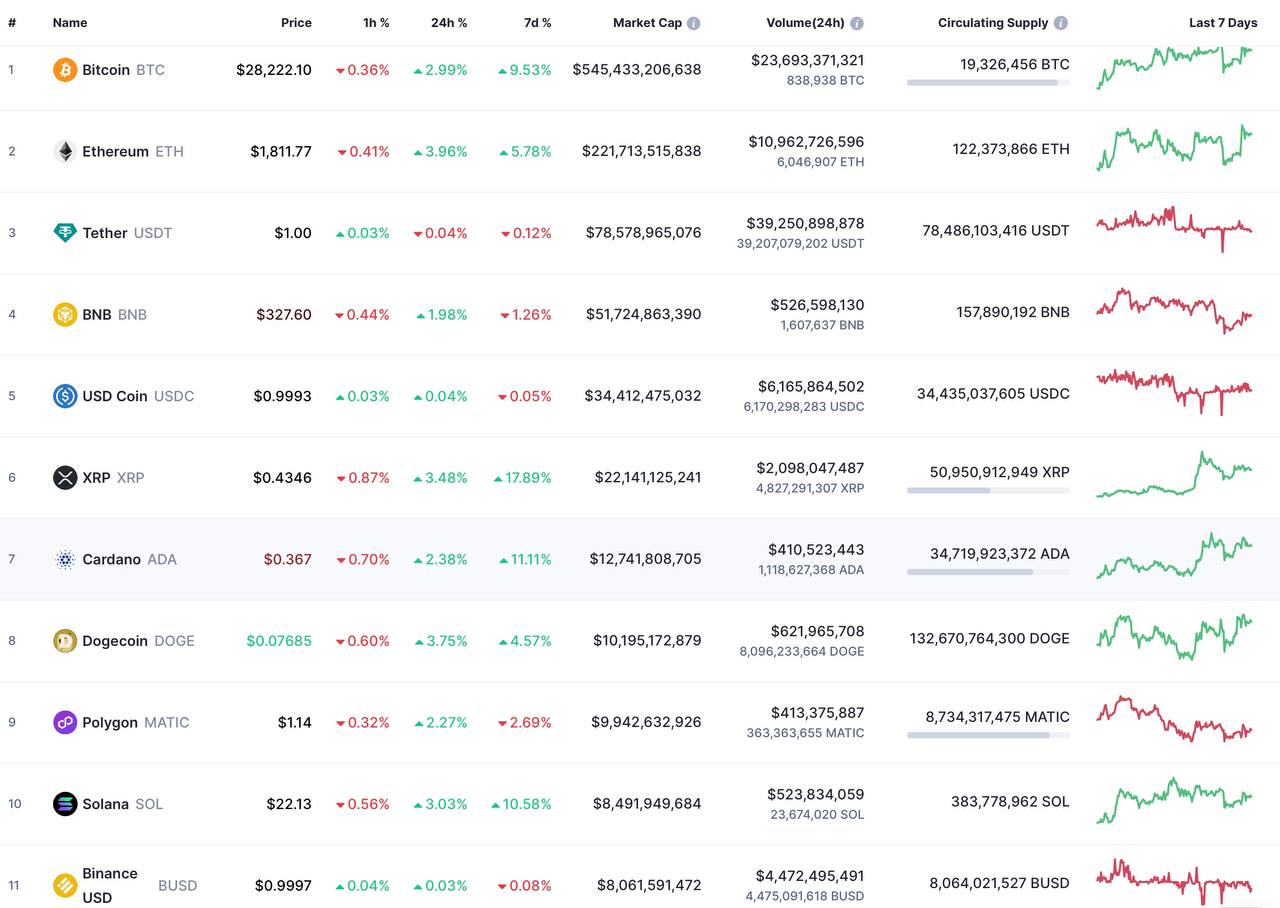Sort by the 24h % column header
This screenshot has width=1280, height=908.
(x=448, y=23)
